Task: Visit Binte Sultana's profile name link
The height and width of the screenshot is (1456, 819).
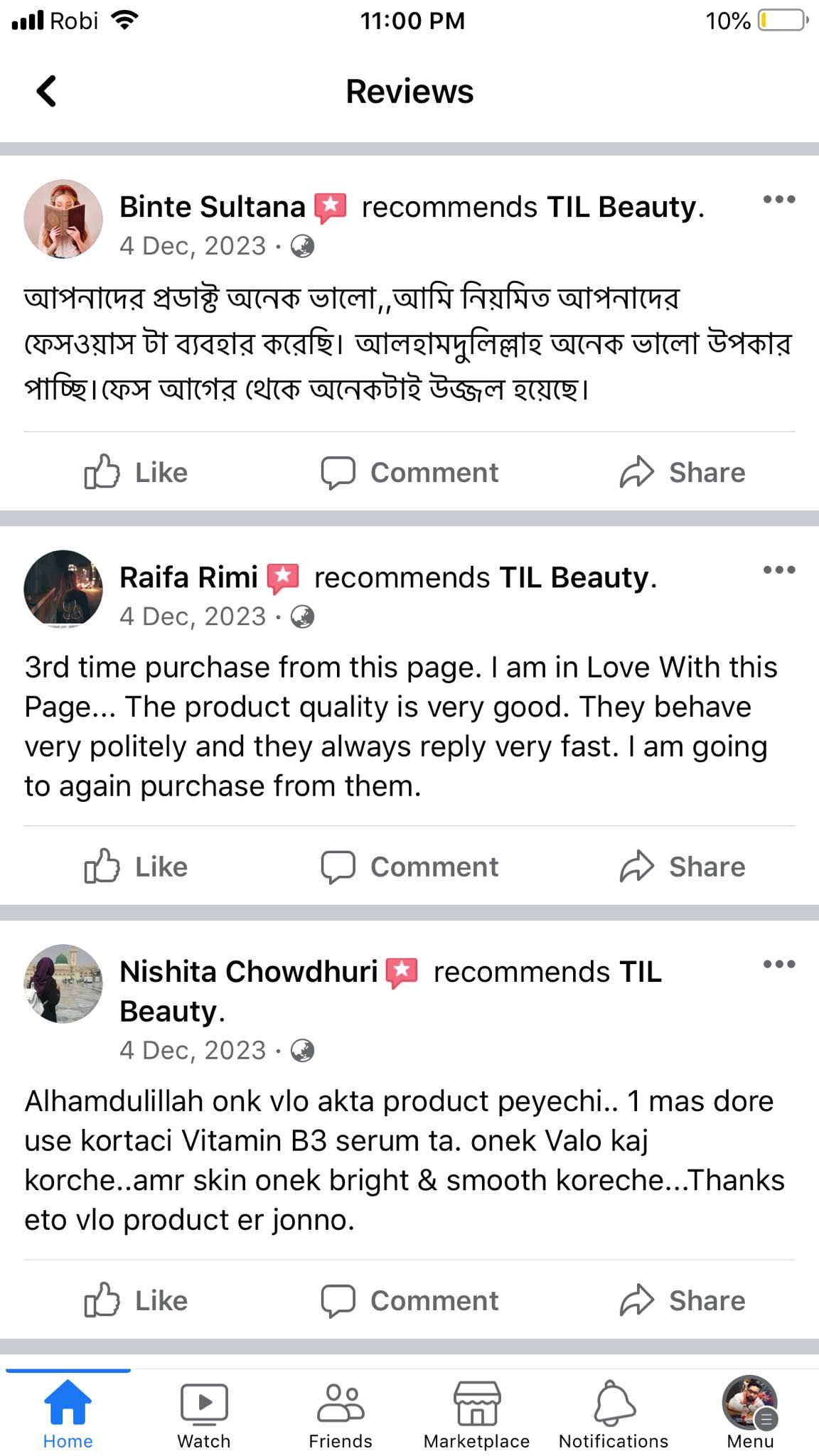Action: [212, 207]
